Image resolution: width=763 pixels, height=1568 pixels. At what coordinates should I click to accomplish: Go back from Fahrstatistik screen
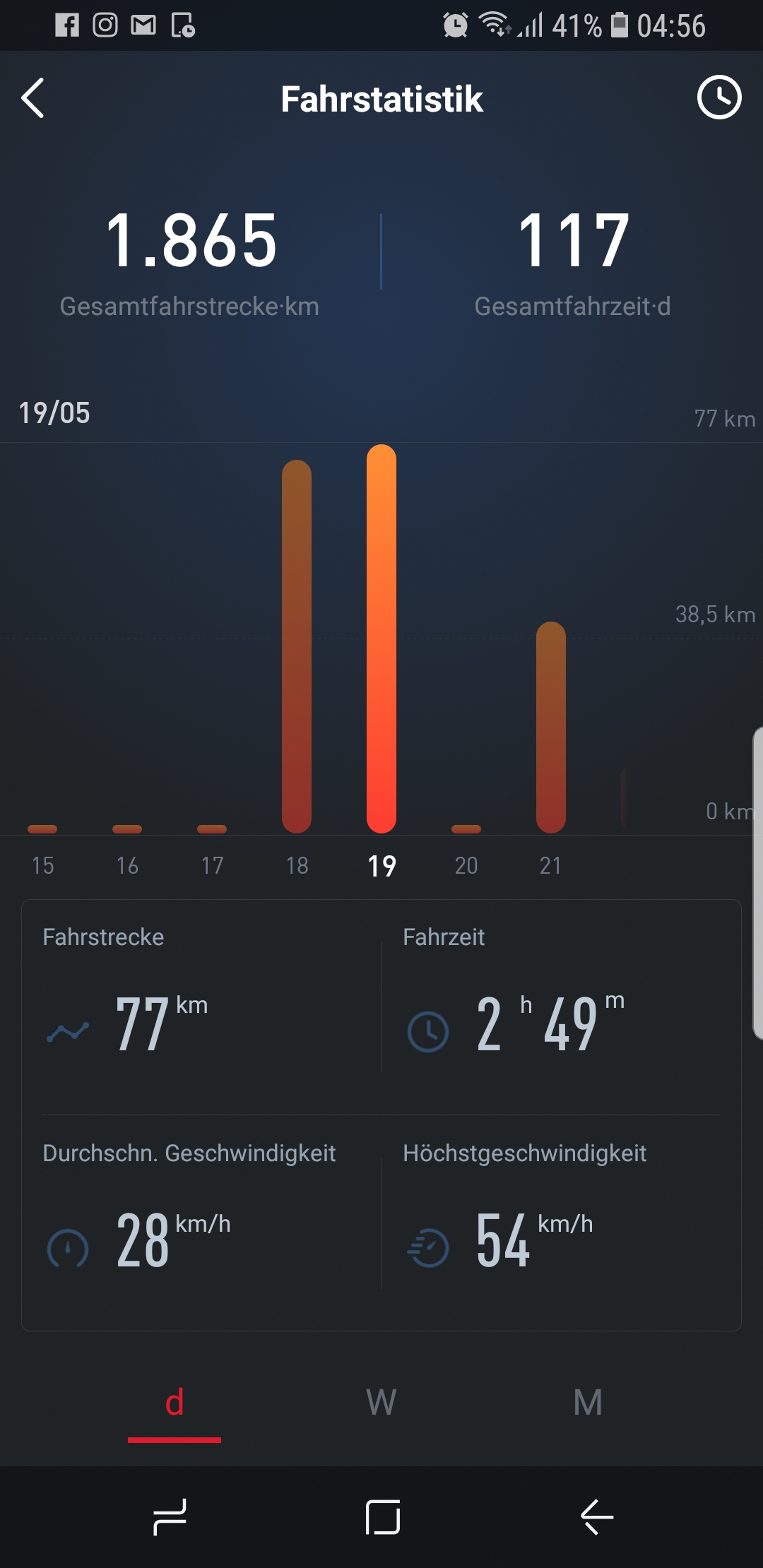pyautogui.click(x=33, y=98)
